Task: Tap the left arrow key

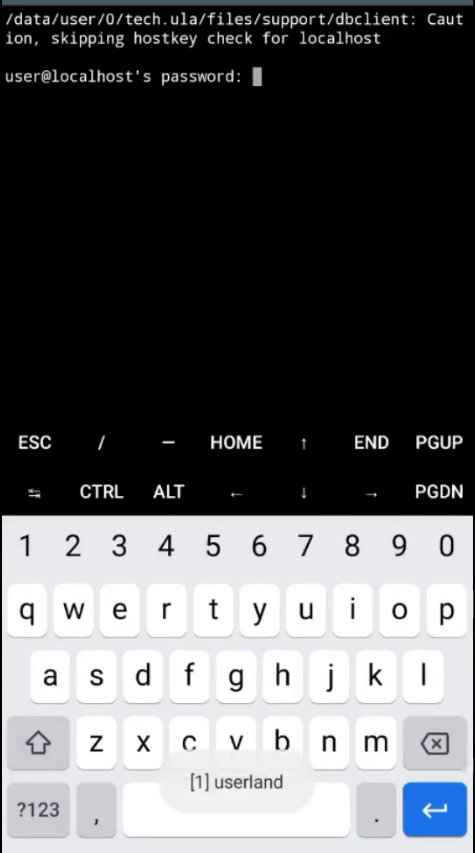Action: pos(236,493)
